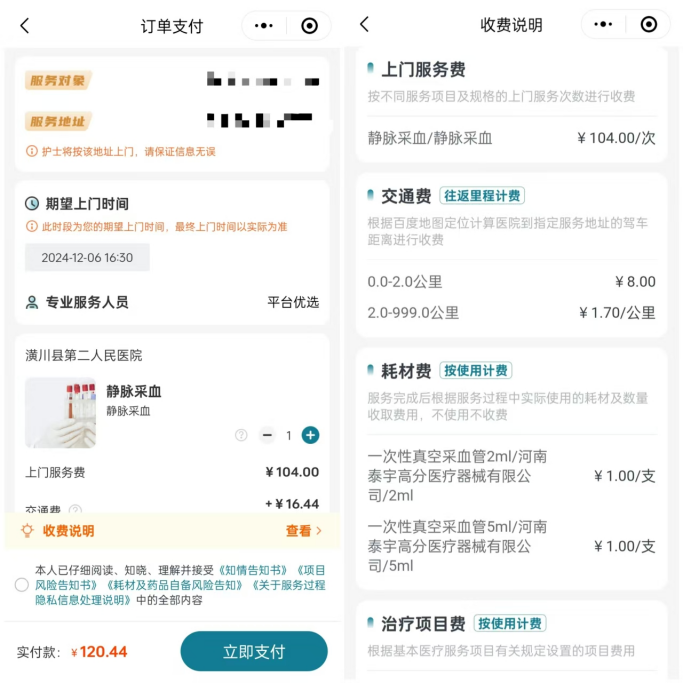View the 收费说明 fee details

[303, 531]
